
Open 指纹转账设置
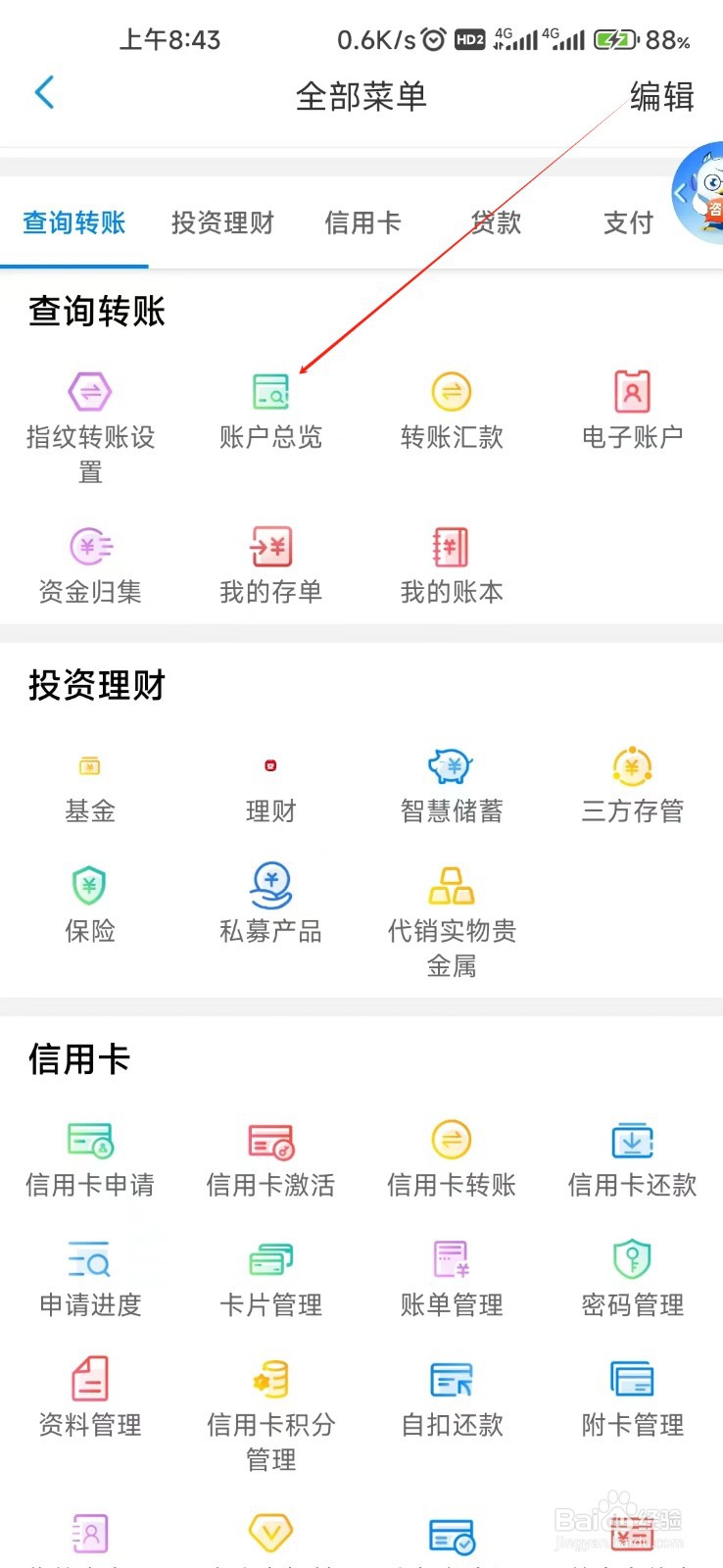click(90, 428)
